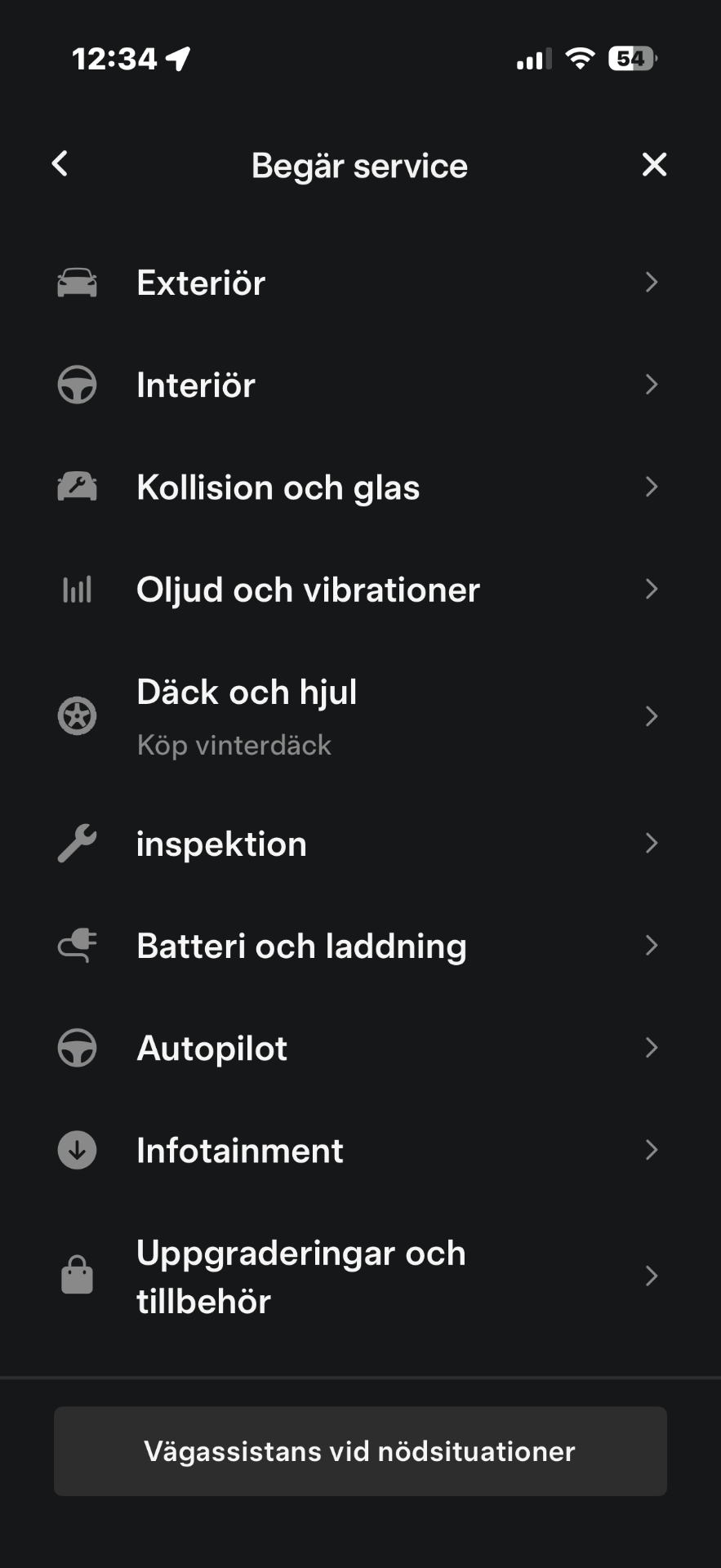Open Batteri och laddning
Screen dimensions: 721x1568
[359, 946]
